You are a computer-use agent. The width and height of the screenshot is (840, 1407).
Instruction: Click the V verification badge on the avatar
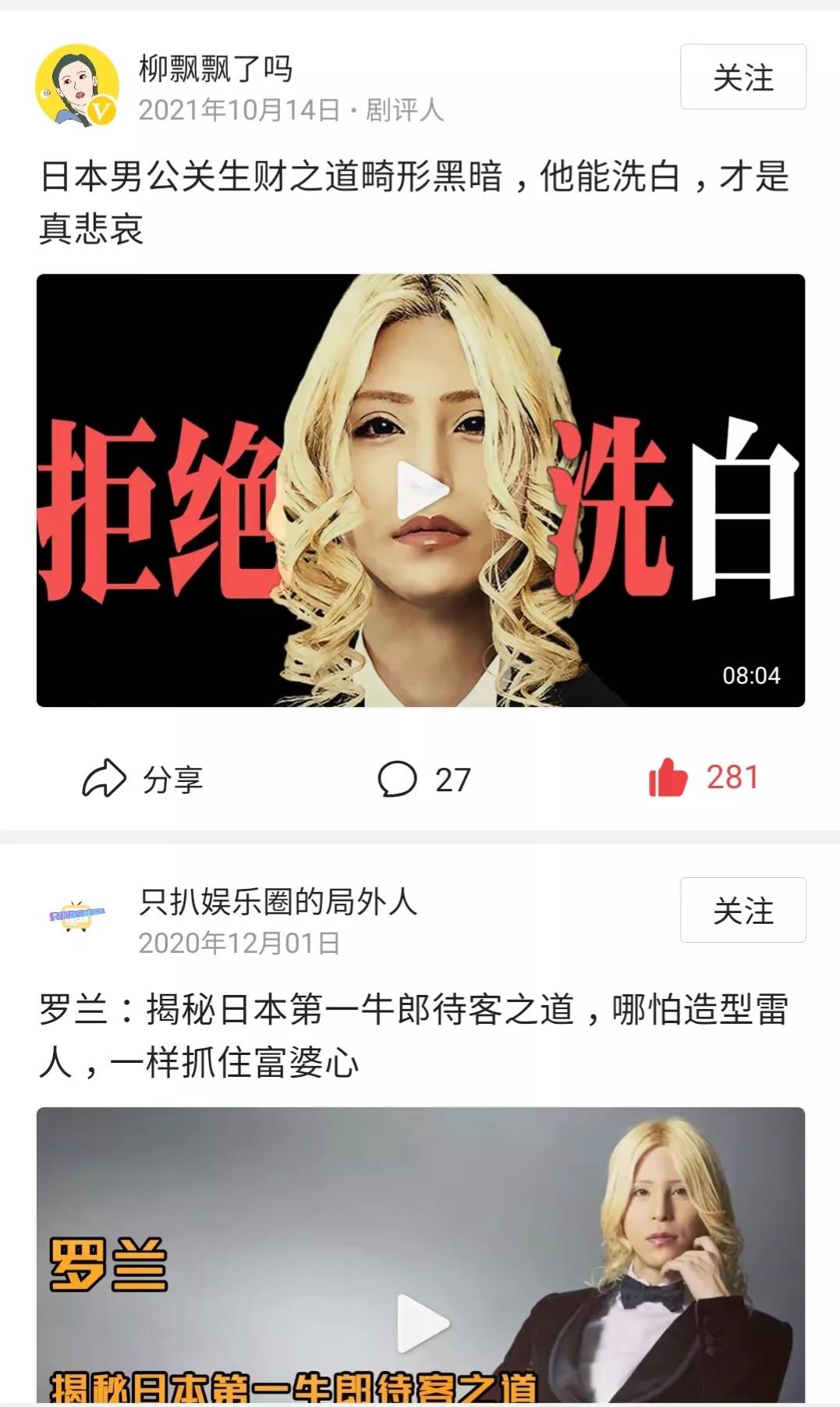[103, 112]
